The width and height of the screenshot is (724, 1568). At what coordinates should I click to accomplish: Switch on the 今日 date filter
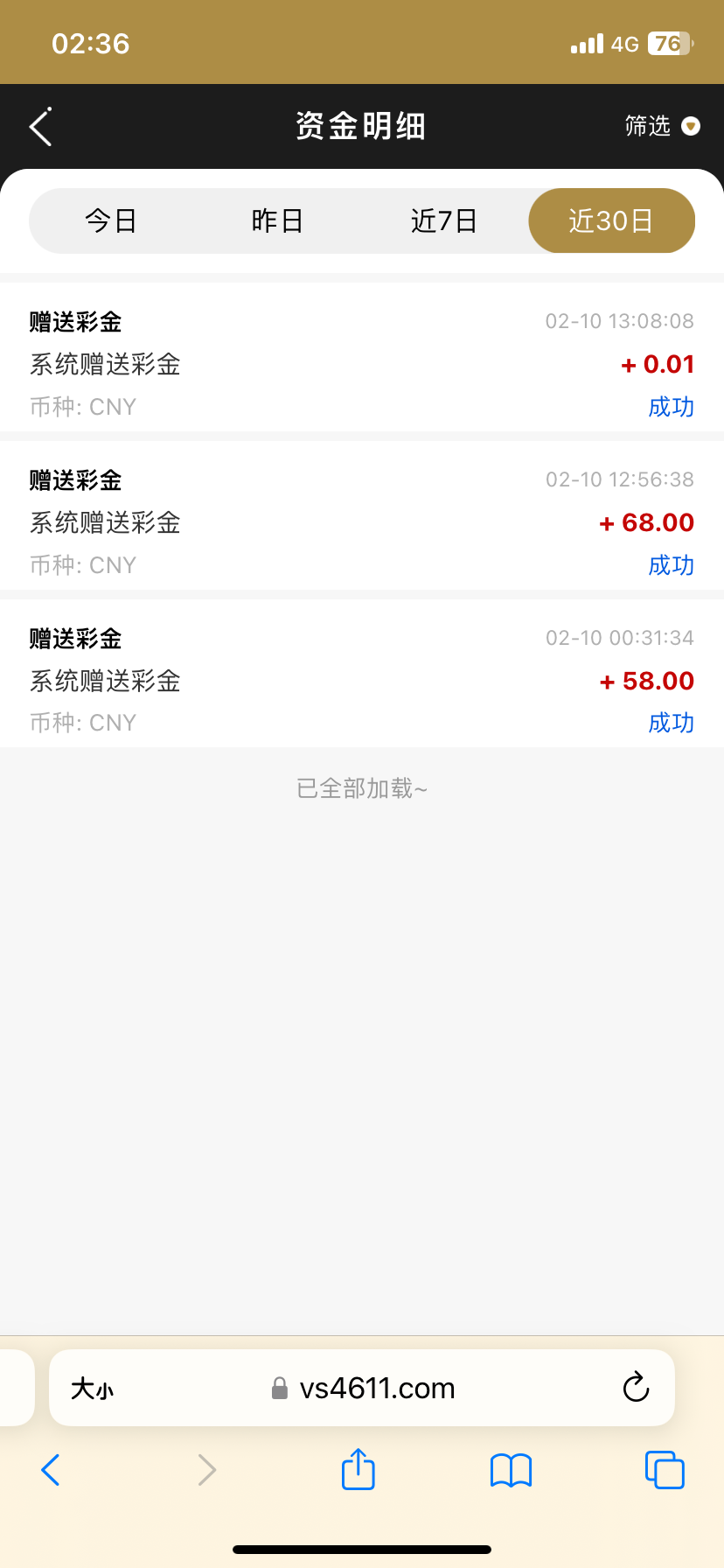tap(110, 220)
